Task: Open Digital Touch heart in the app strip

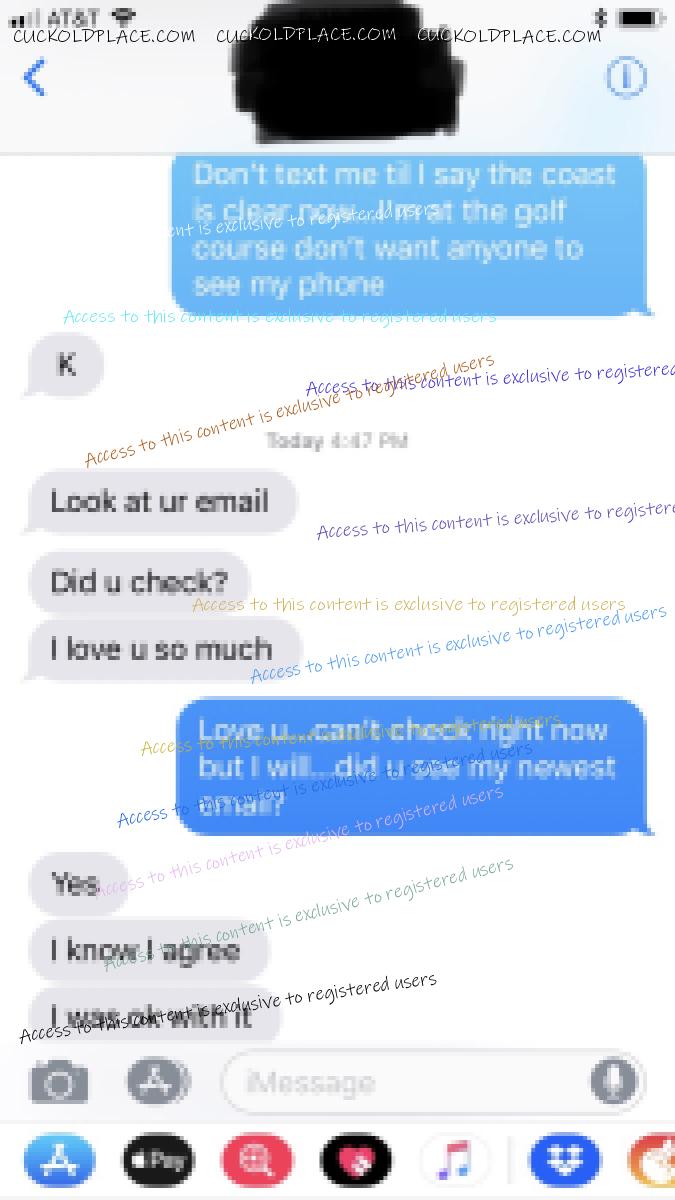Action: tap(356, 1161)
